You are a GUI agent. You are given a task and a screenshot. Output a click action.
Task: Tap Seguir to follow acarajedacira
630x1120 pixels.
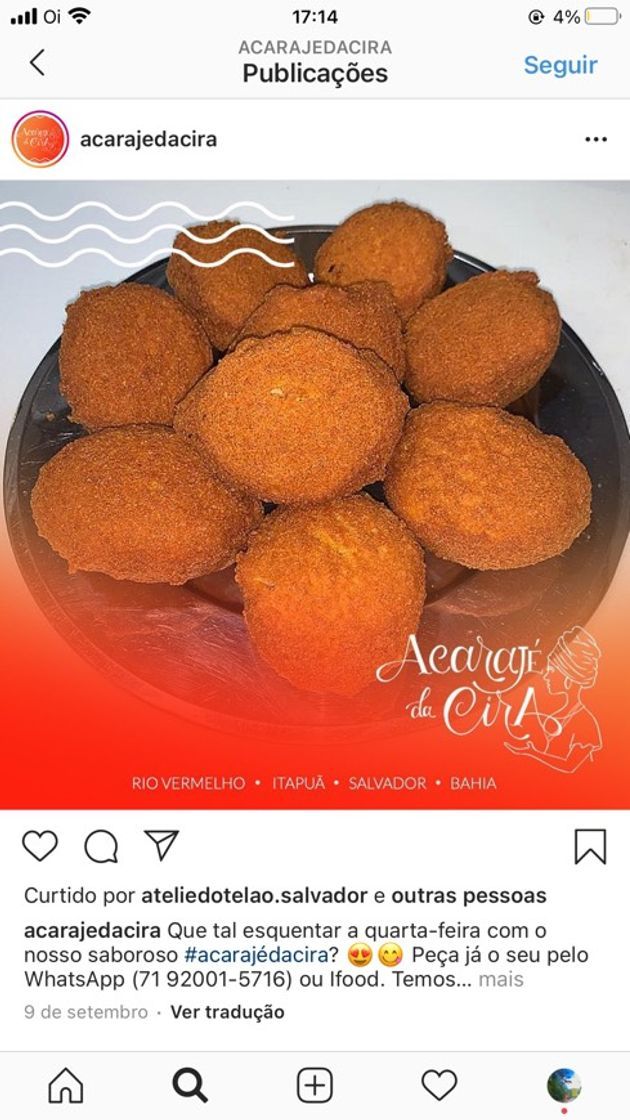click(560, 65)
